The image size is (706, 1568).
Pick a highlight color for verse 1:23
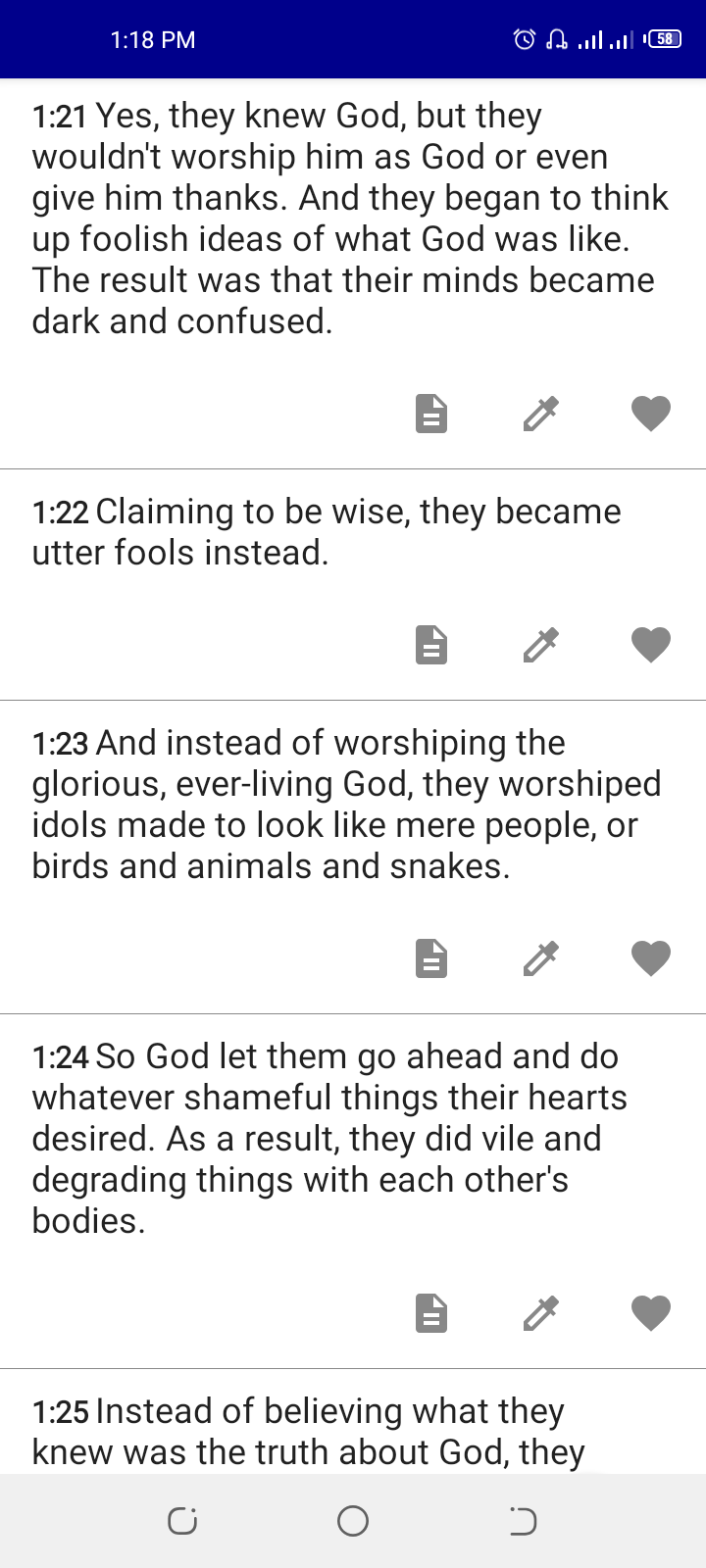pos(541,958)
